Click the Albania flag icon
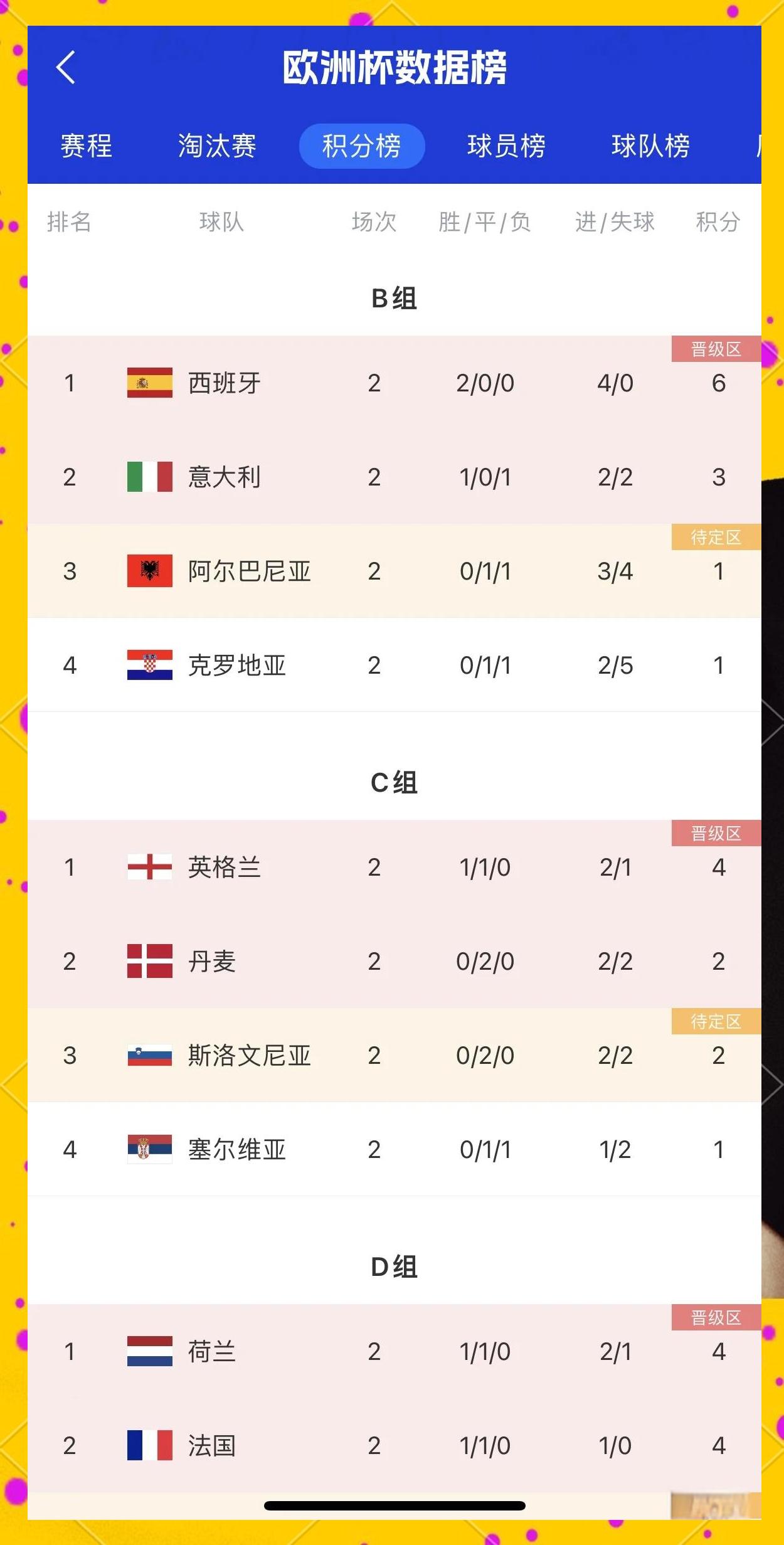This screenshot has width=784, height=1545. tap(149, 571)
